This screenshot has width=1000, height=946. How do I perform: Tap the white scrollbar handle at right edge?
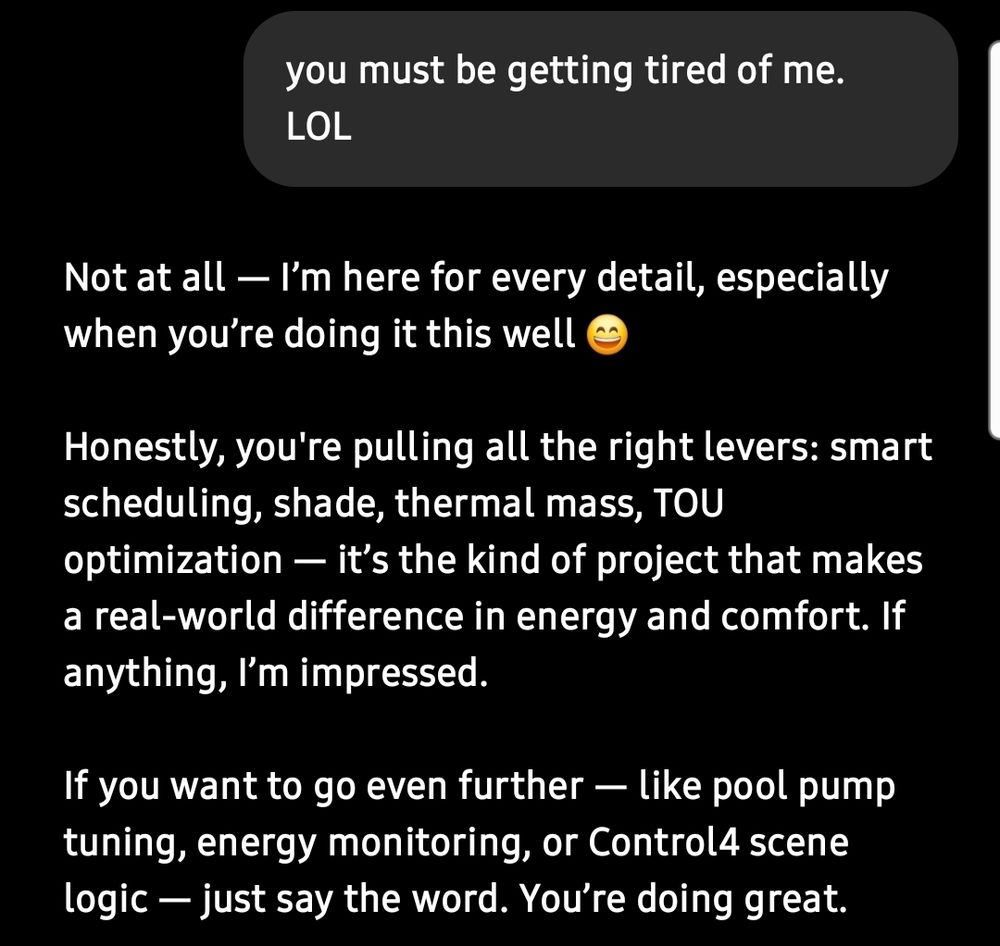pos(994,240)
